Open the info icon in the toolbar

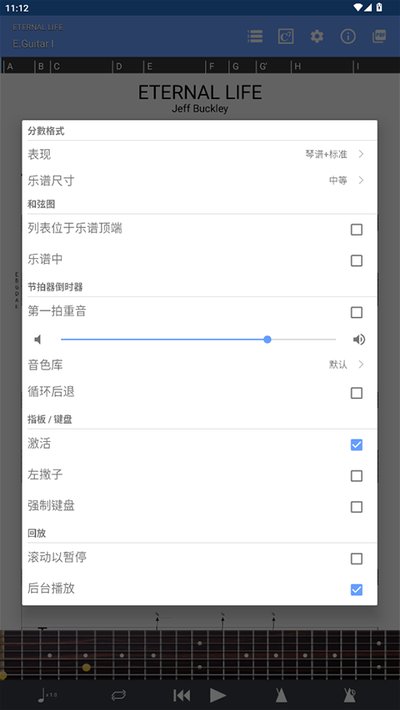pos(348,36)
